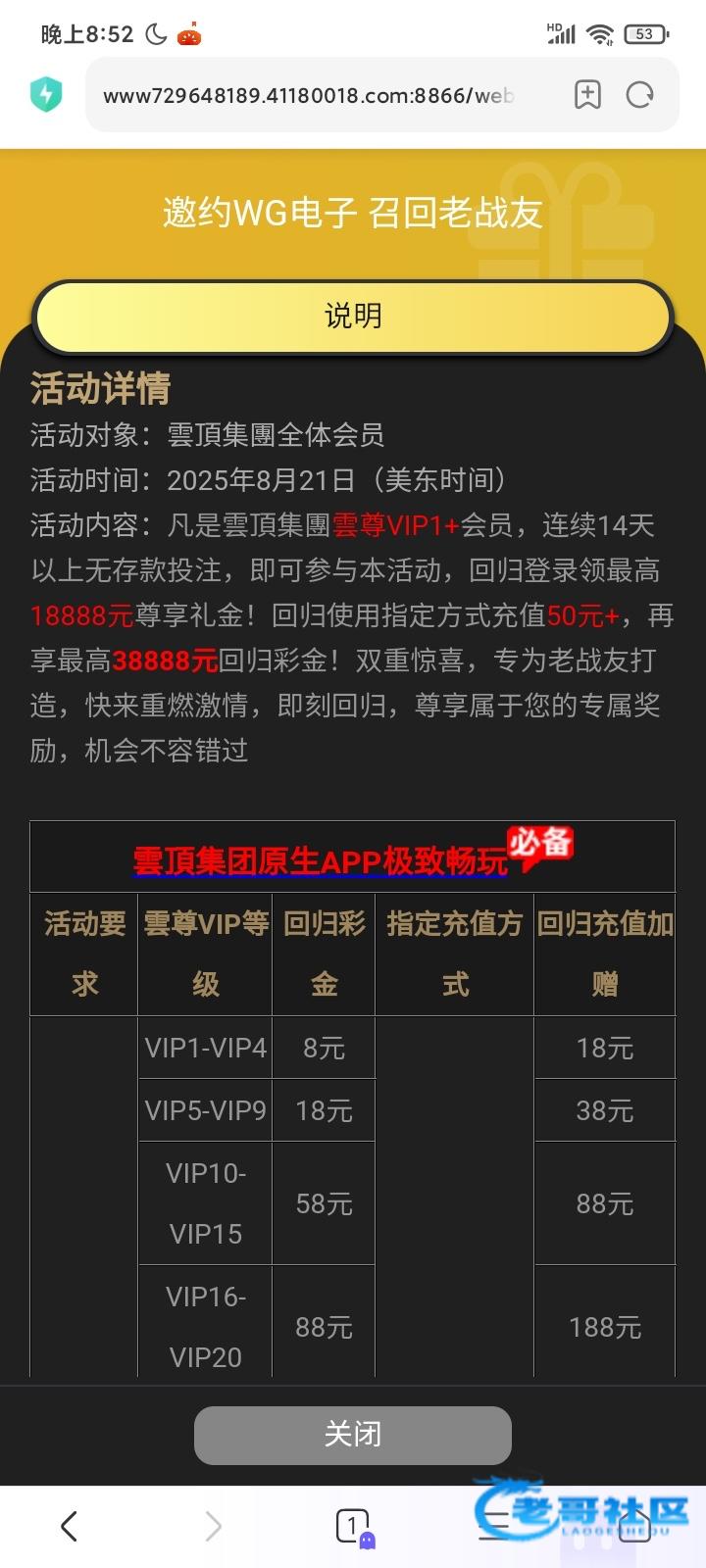Go back to the previous page
This screenshot has width=706, height=1568.
pos(69,1526)
